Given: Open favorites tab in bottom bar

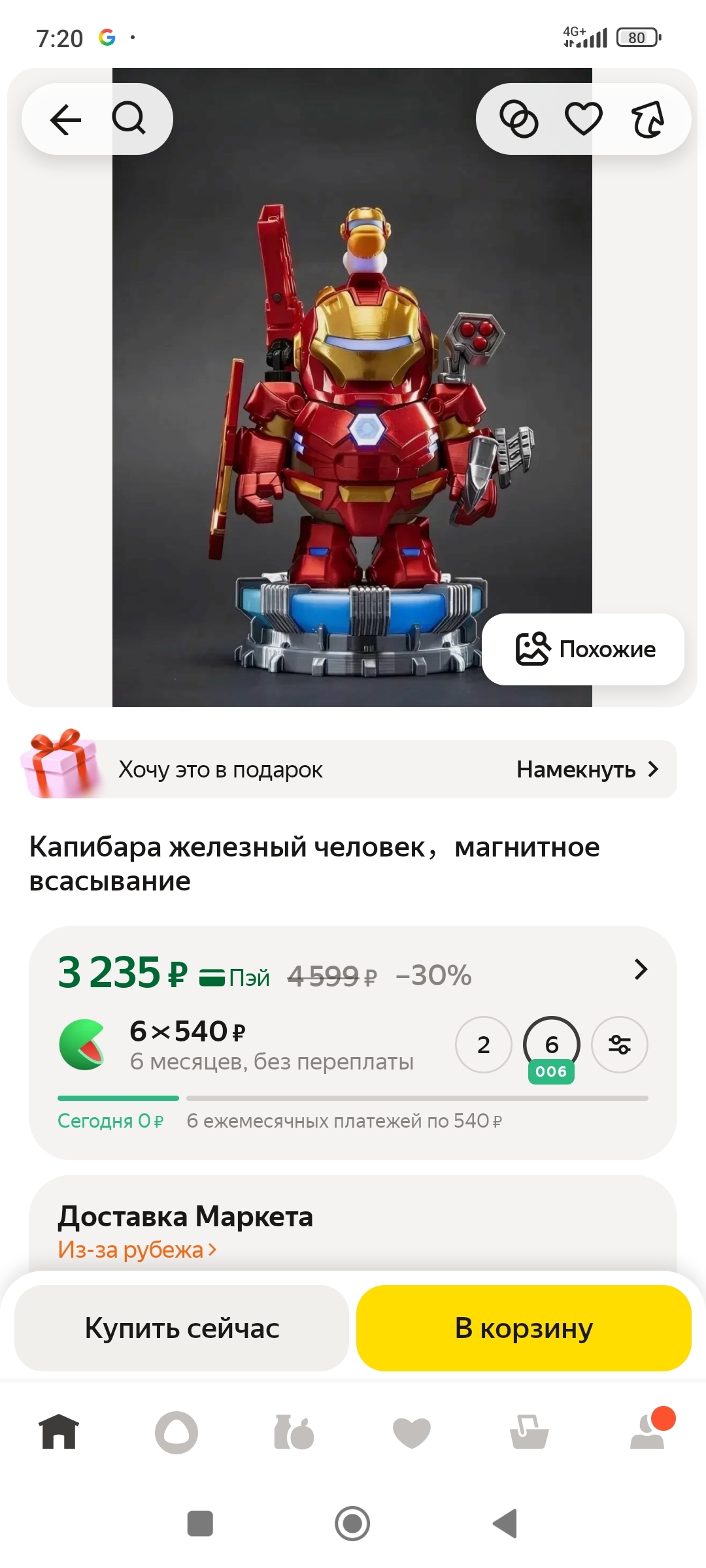Looking at the screenshot, I should pyautogui.click(x=412, y=1432).
